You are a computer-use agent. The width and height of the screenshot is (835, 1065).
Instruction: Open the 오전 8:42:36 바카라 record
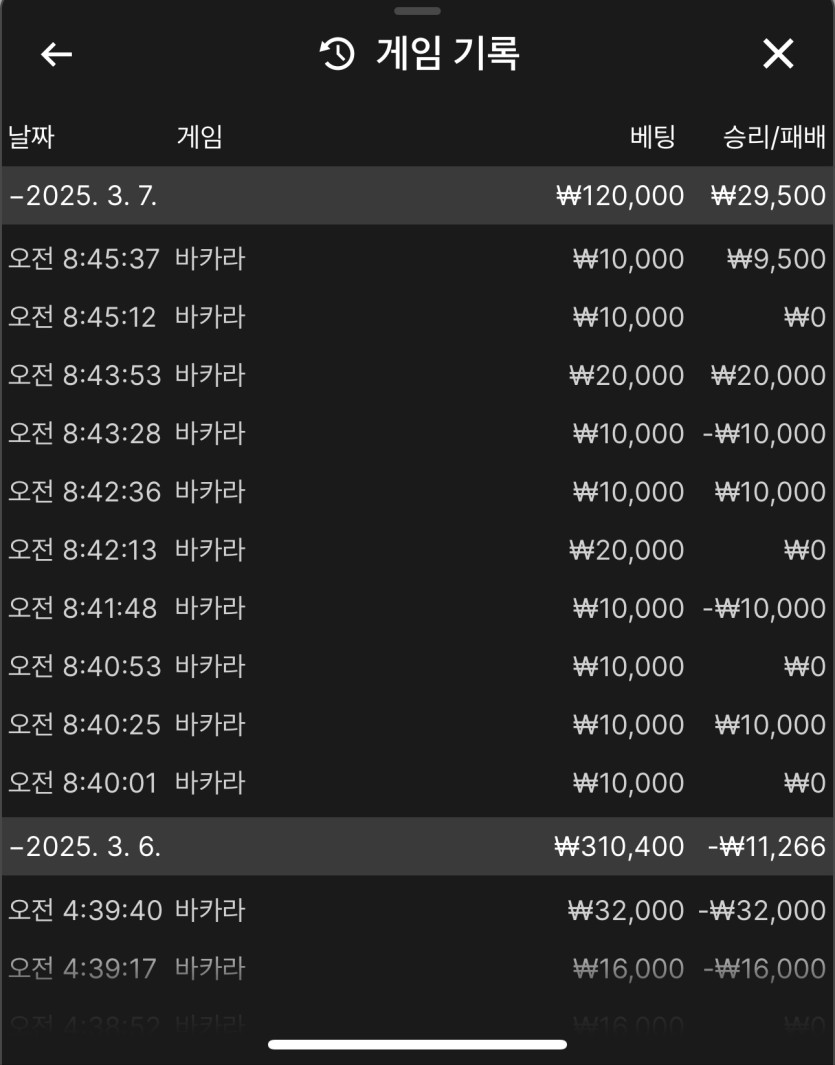417,492
